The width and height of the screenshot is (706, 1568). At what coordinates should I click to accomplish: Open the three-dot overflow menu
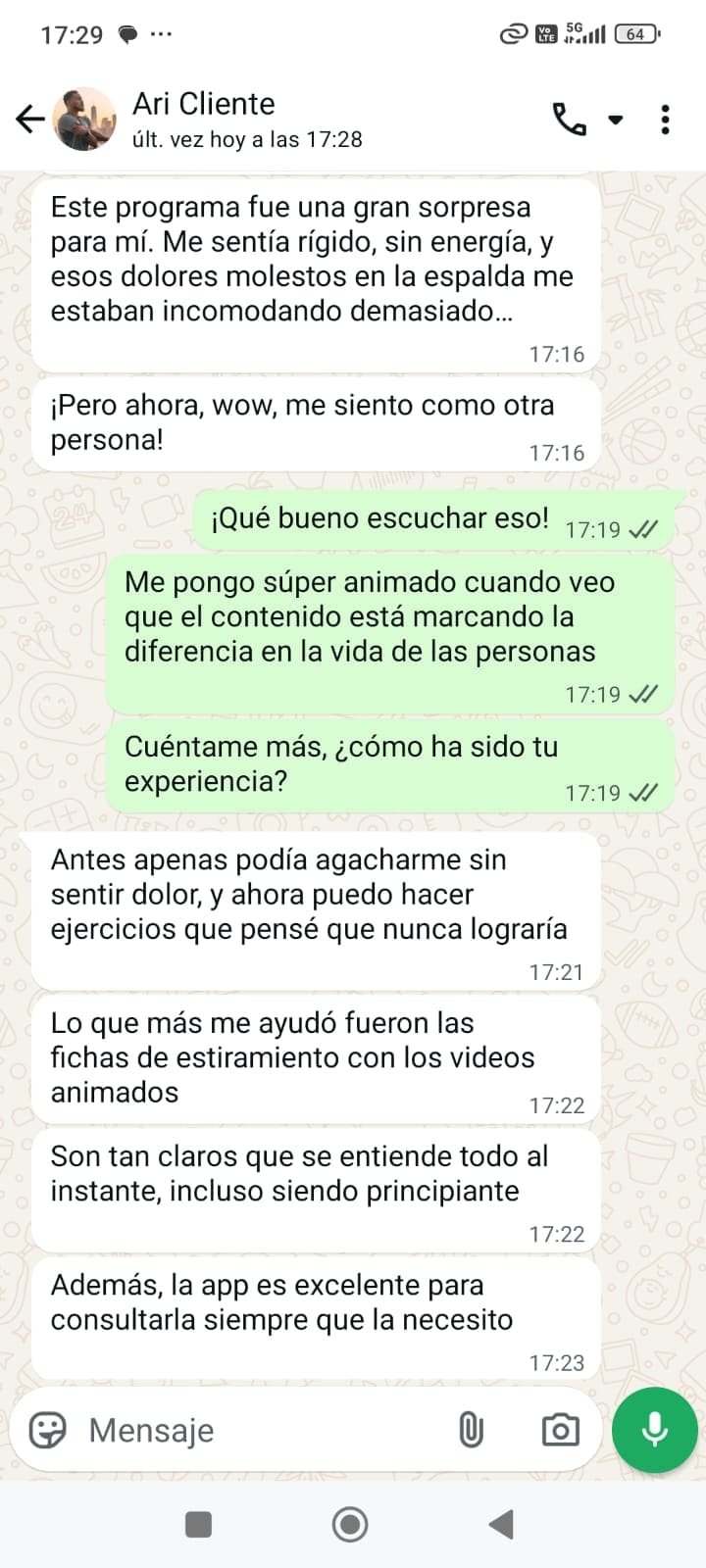click(x=666, y=120)
